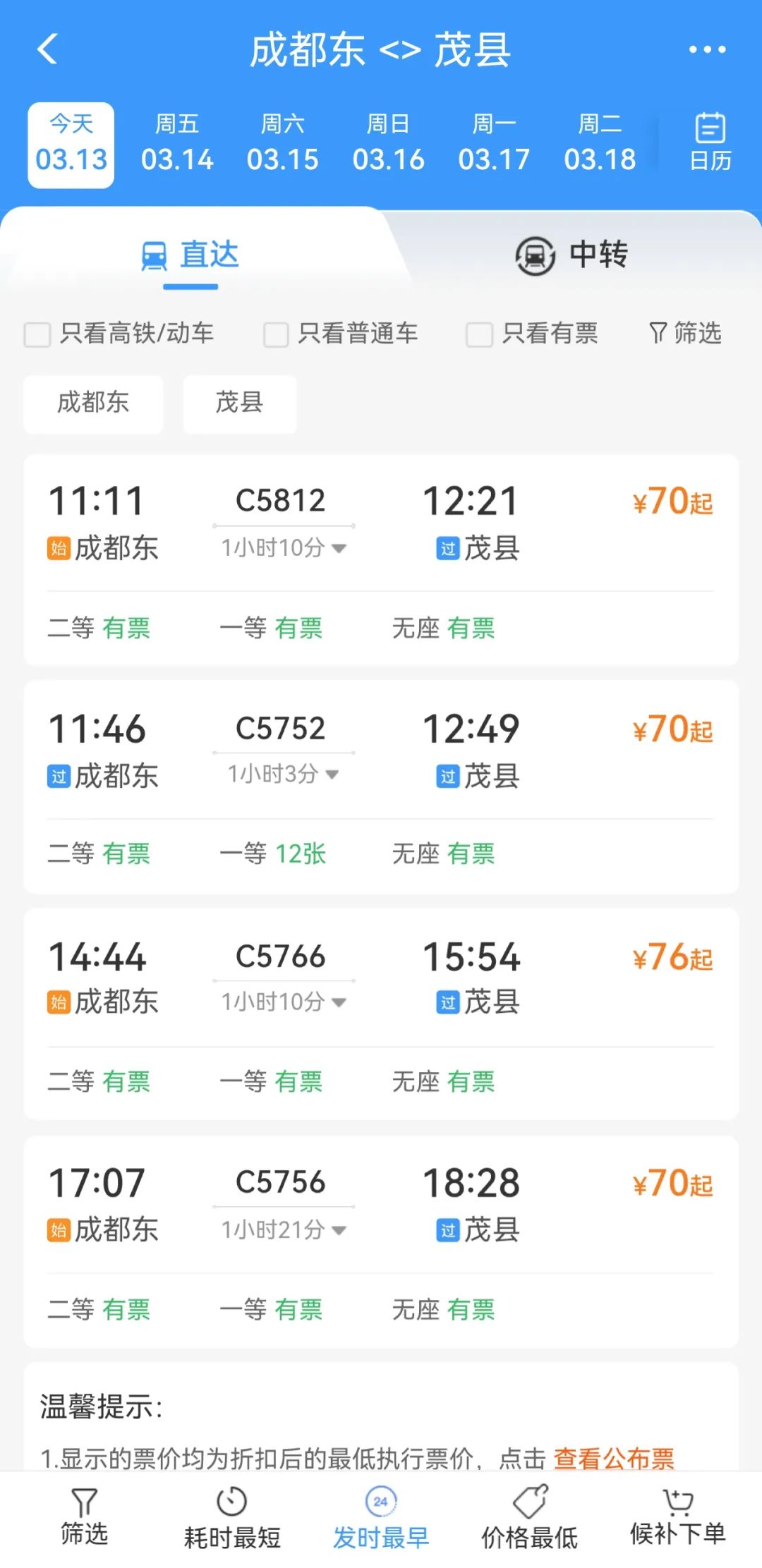Expand stop details under train C5752
This screenshot has width=762, height=1568.
click(284, 774)
